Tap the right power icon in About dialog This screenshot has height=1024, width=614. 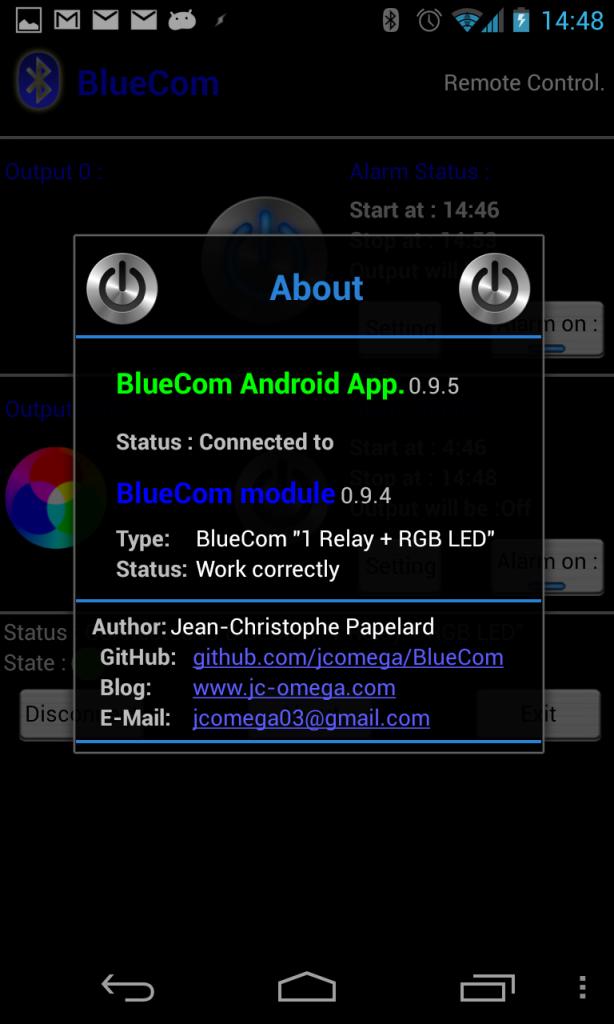(x=494, y=289)
